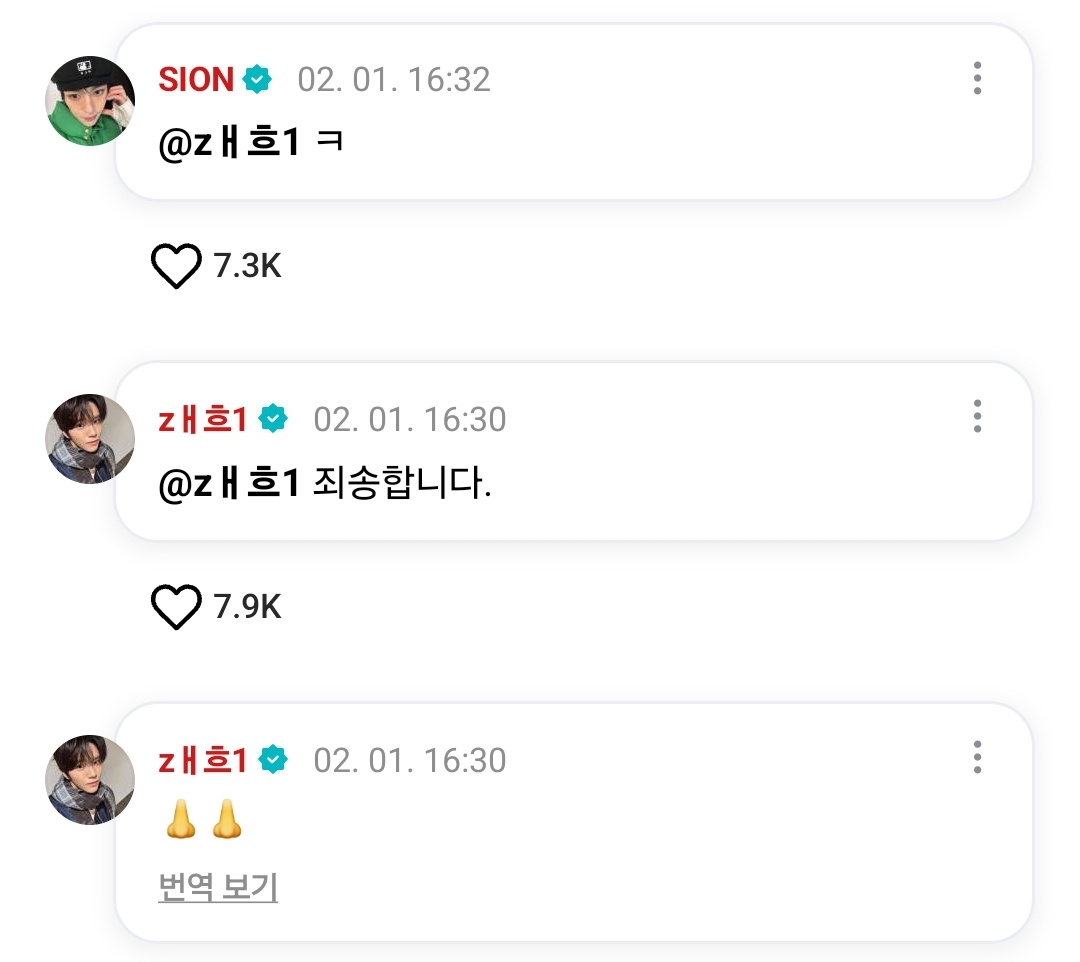Open the overflow menu on SION's comment

(x=977, y=78)
